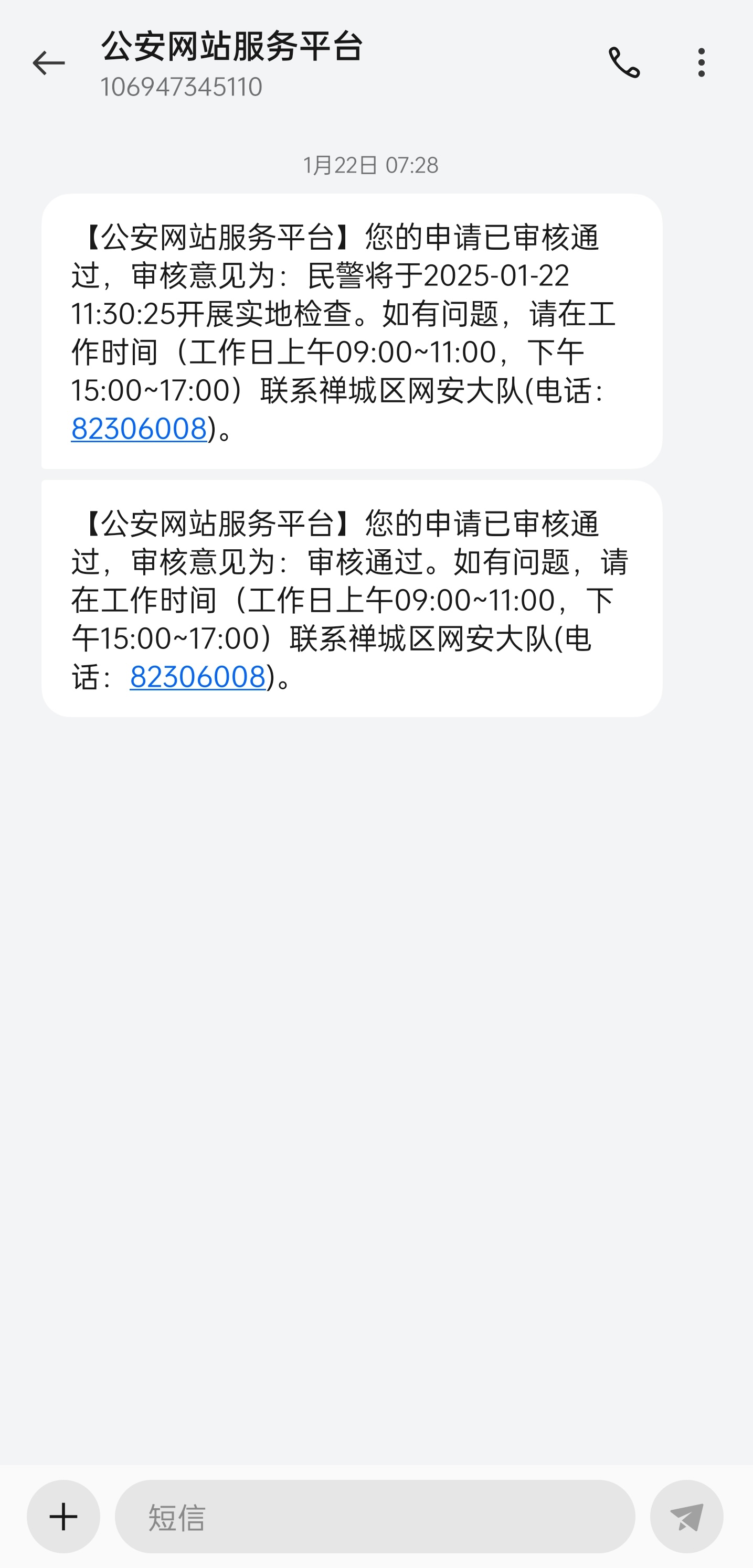The height and width of the screenshot is (1568, 753).
Task: Tap the send message icon
Action: 686,1516
